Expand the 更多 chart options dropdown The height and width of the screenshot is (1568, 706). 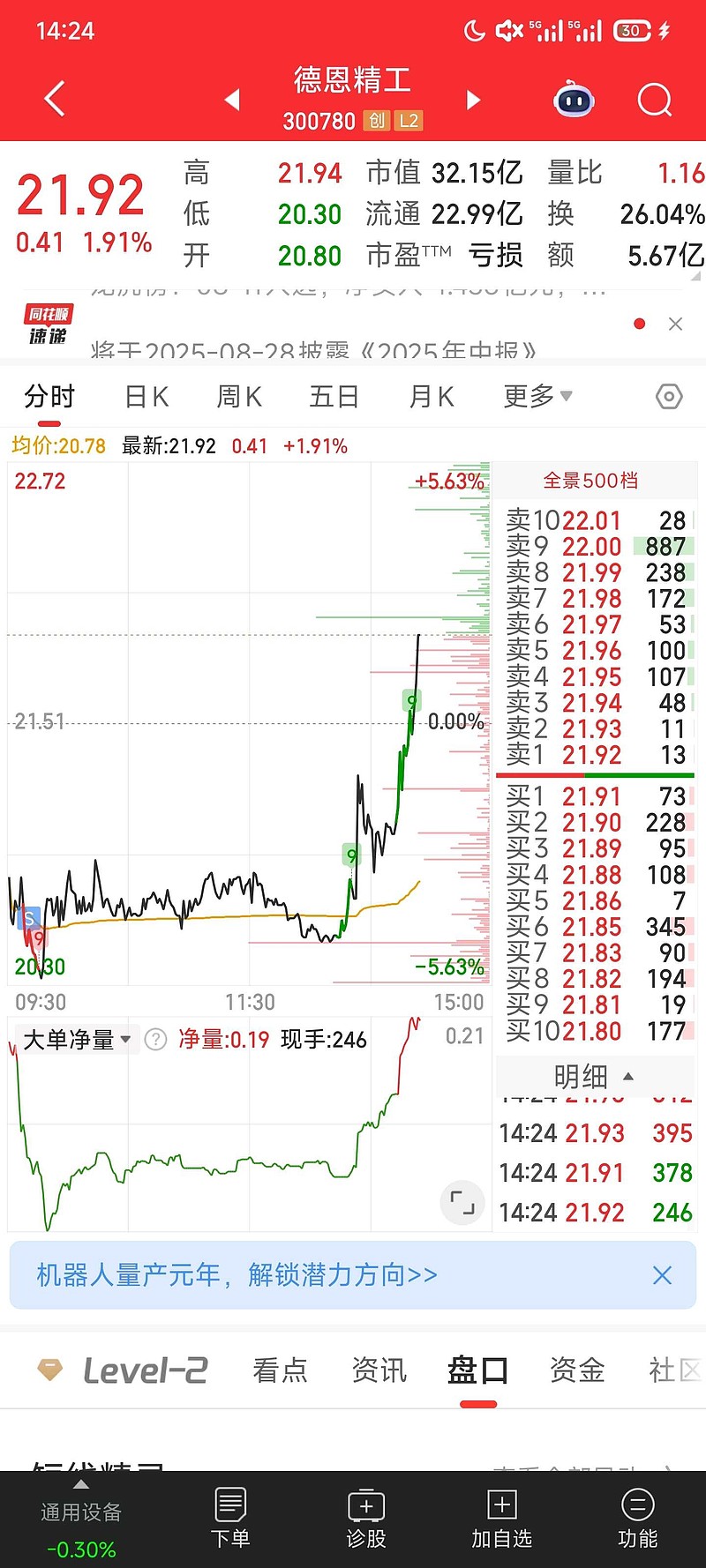point(537,397)
